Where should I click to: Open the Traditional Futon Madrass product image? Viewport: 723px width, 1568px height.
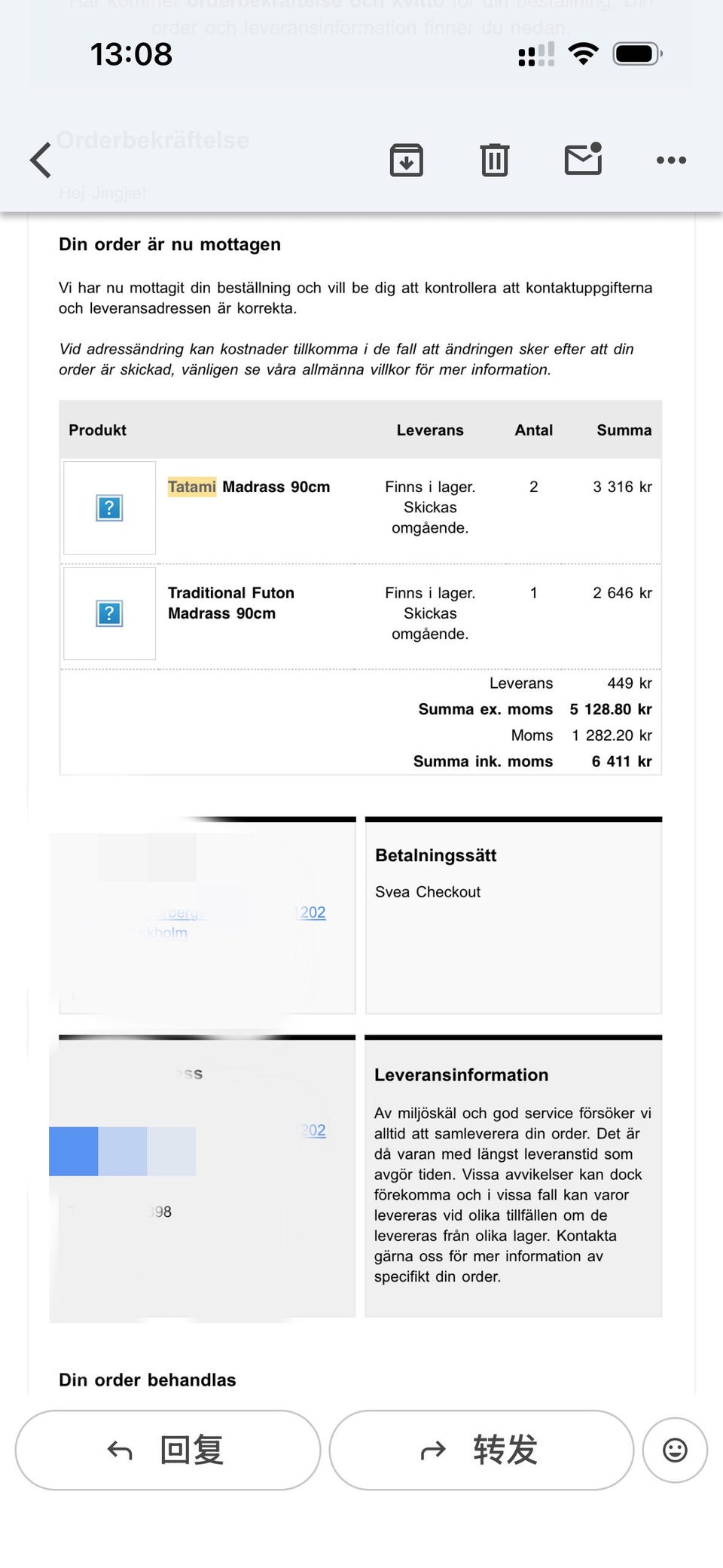[108, 613]
